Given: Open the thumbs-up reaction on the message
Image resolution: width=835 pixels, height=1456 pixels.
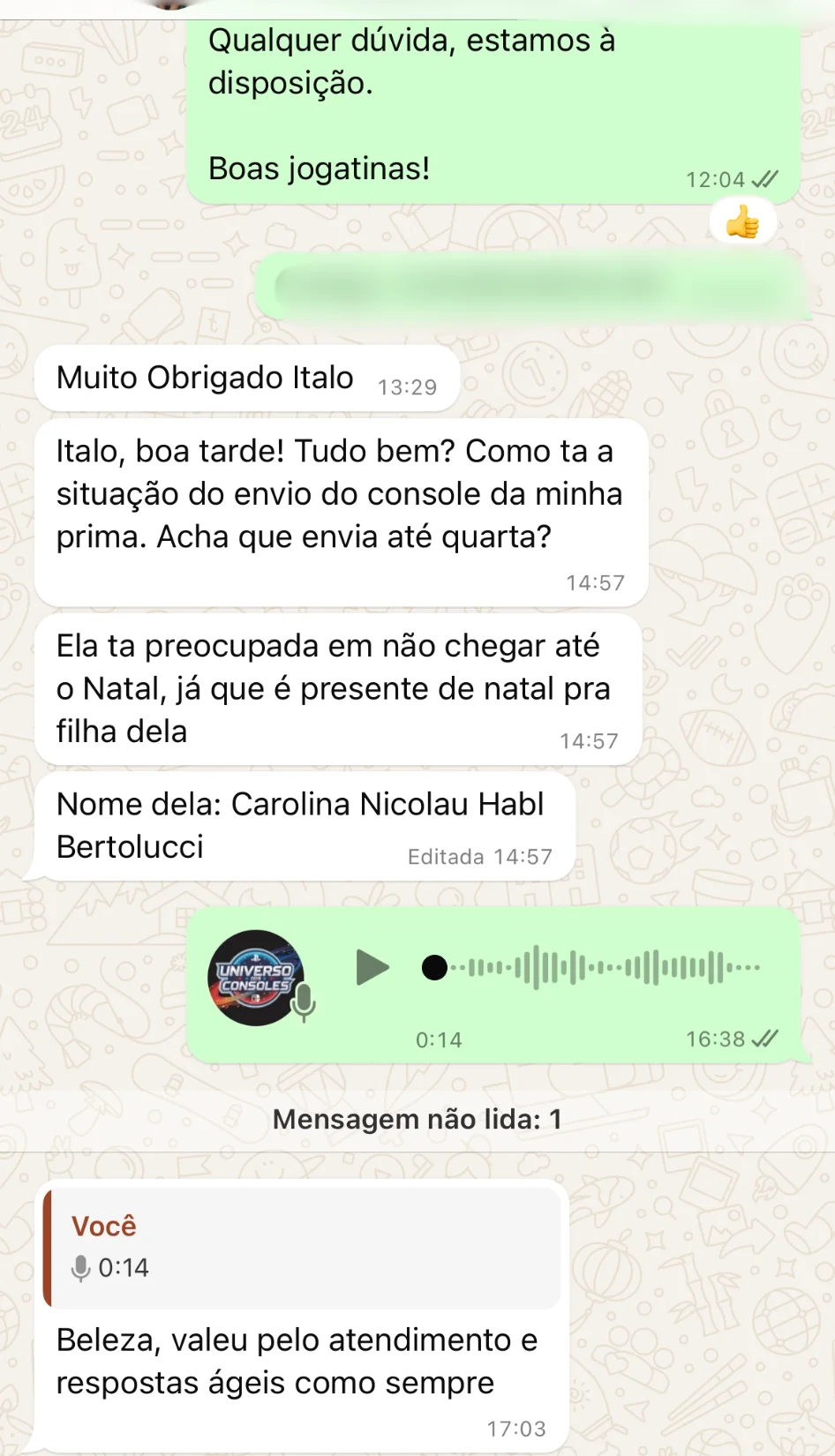Looking at the screenshot, I should click(742, 222).
